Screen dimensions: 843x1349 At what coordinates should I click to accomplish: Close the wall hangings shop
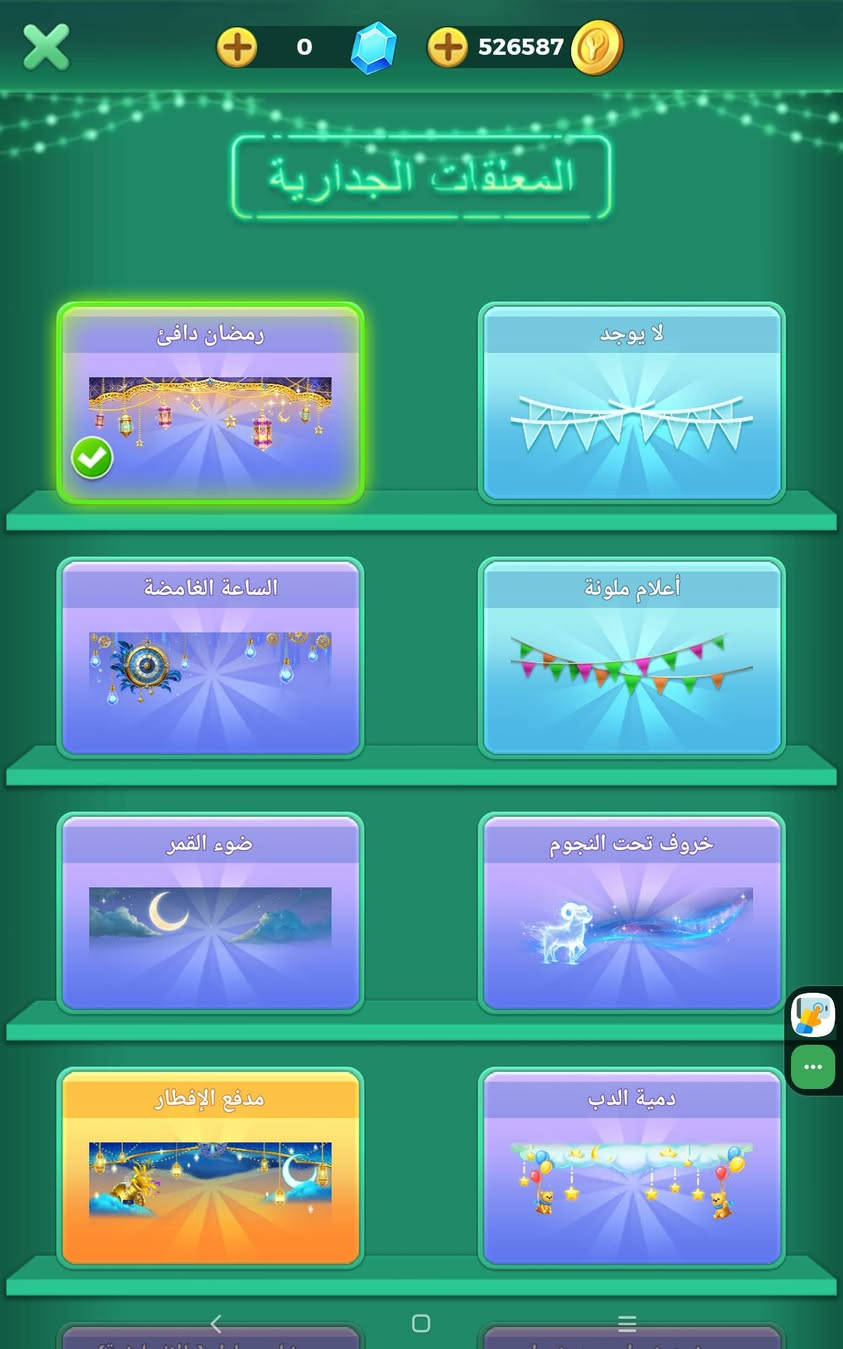coord(46,46)
